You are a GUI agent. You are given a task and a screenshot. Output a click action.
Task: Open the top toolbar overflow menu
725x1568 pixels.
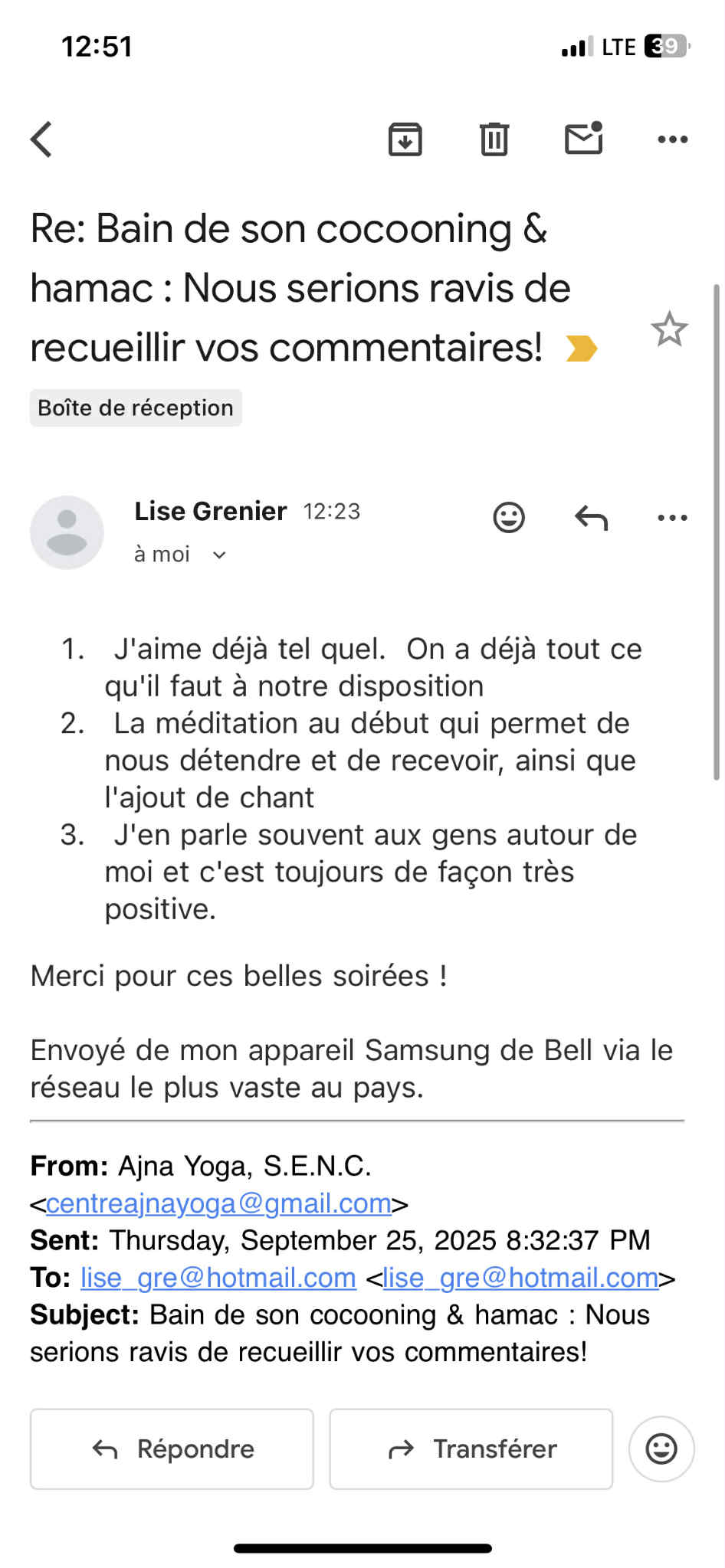(672, 139)
